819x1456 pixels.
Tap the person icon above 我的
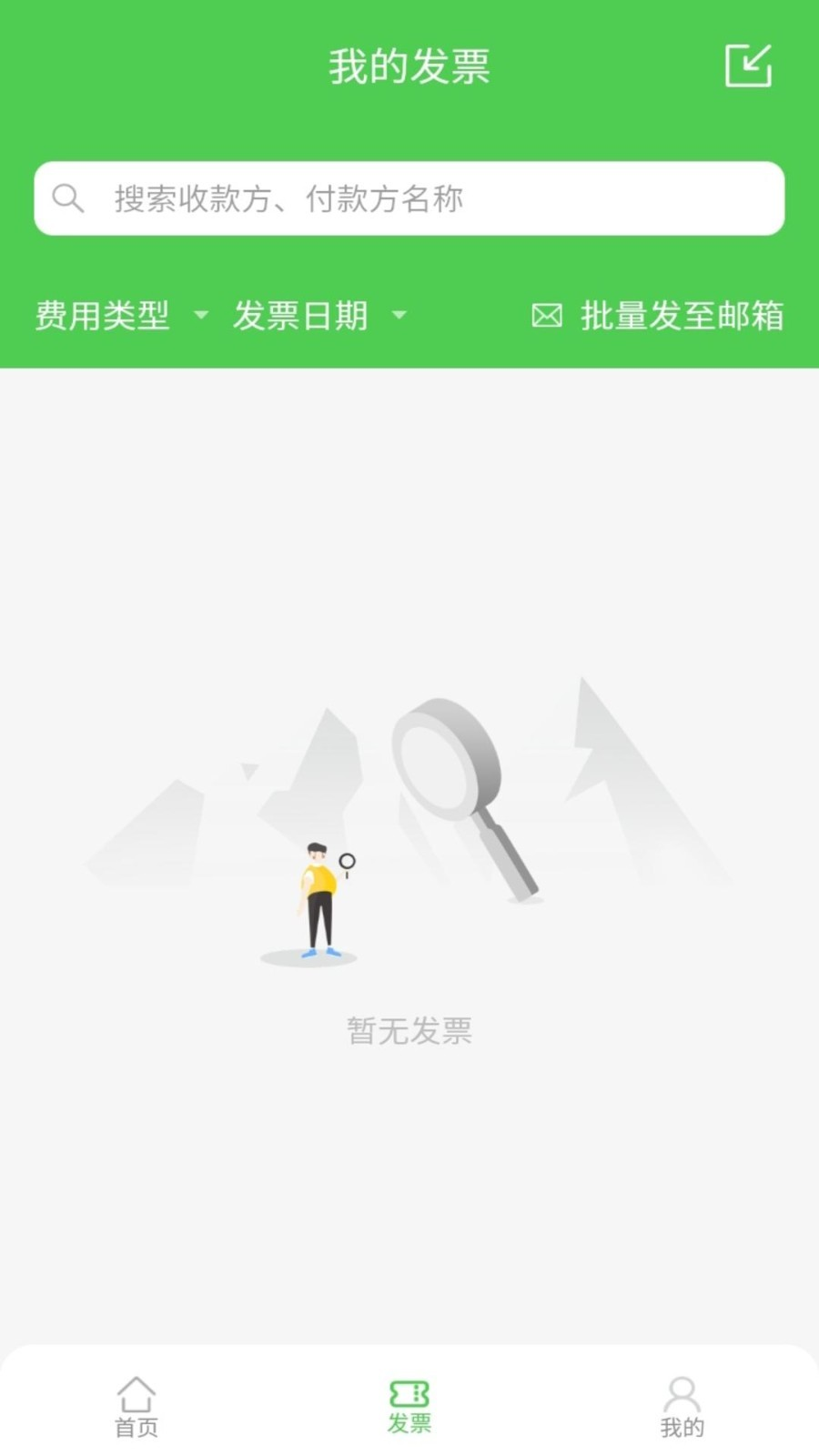click(682, 1392)
